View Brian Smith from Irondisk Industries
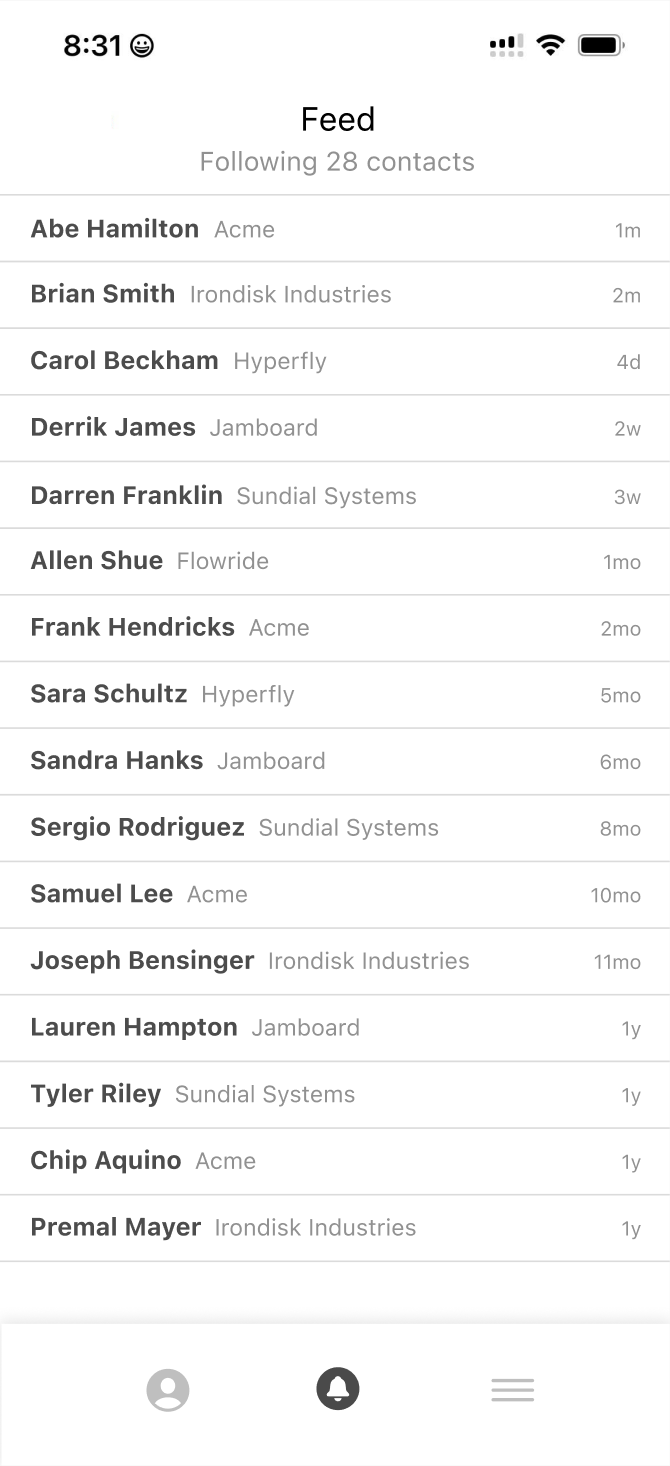Viewport: 670px width, 1466px height. coord(334,295)
